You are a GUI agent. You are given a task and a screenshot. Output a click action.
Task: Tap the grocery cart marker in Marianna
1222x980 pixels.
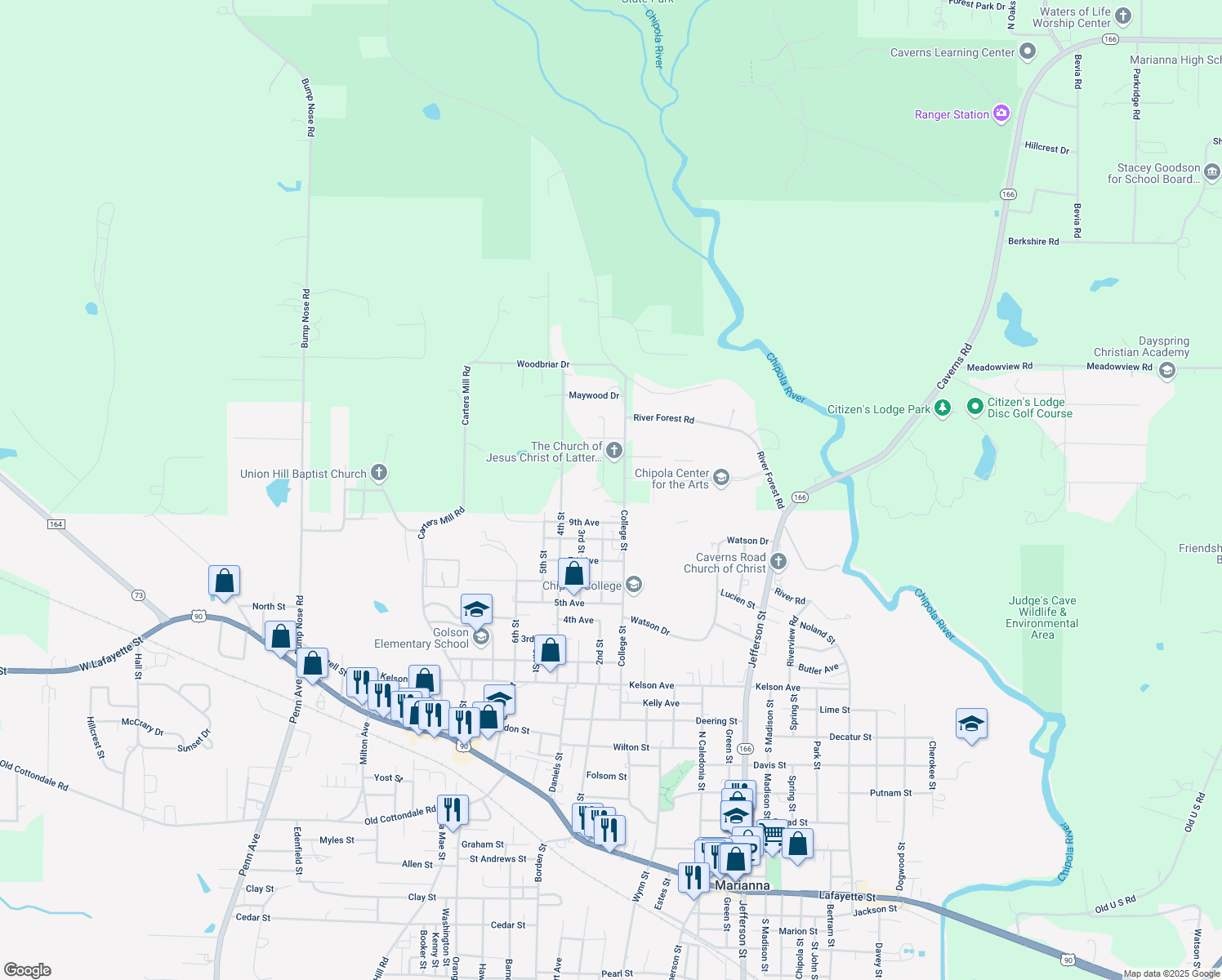pos(773,835)
